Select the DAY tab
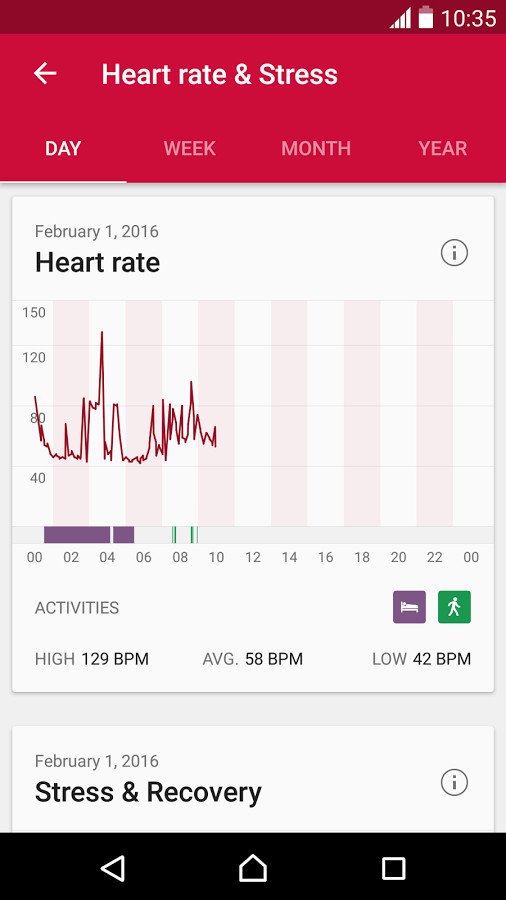 [63, 149]
